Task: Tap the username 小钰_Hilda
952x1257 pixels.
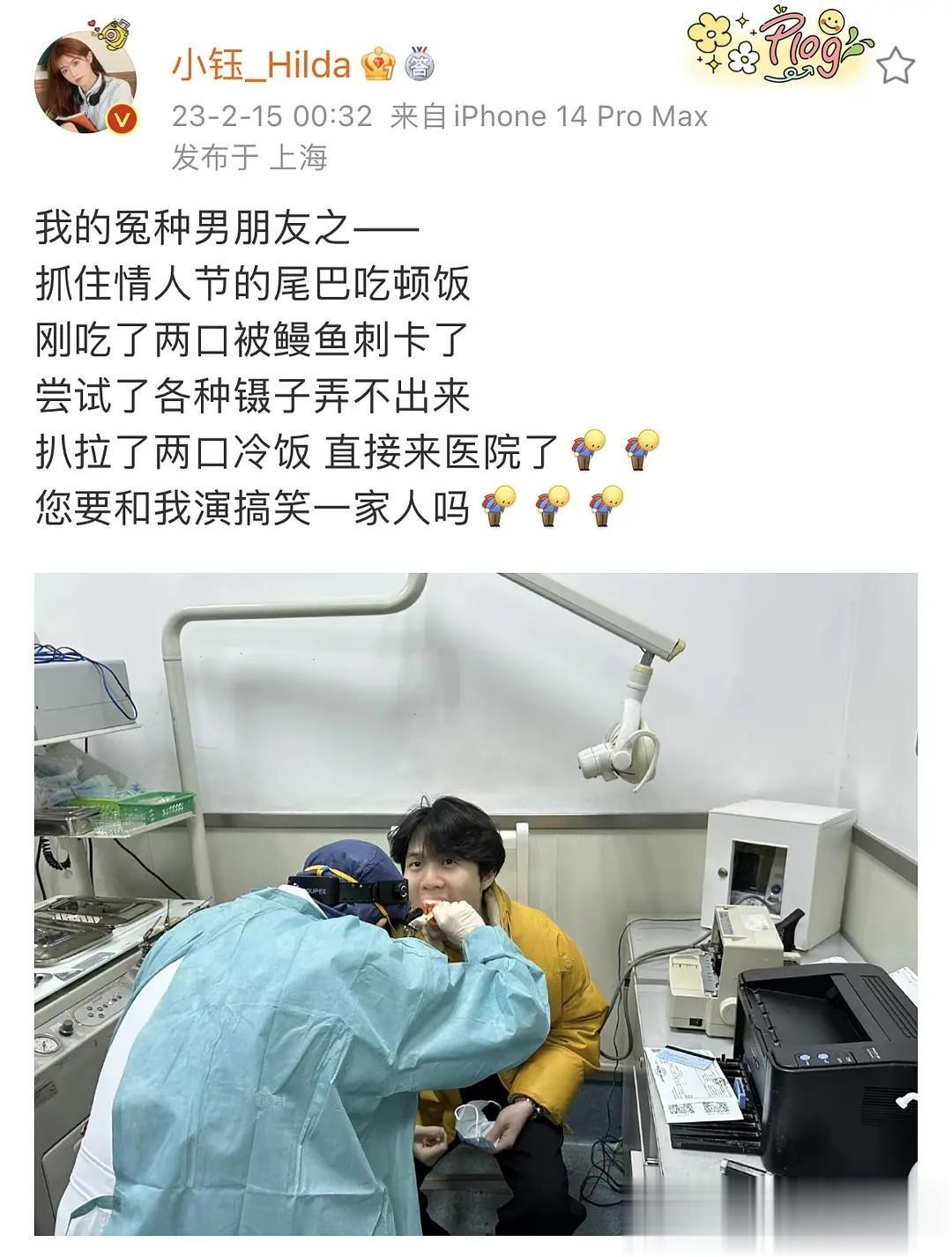Action: (261, 64)
